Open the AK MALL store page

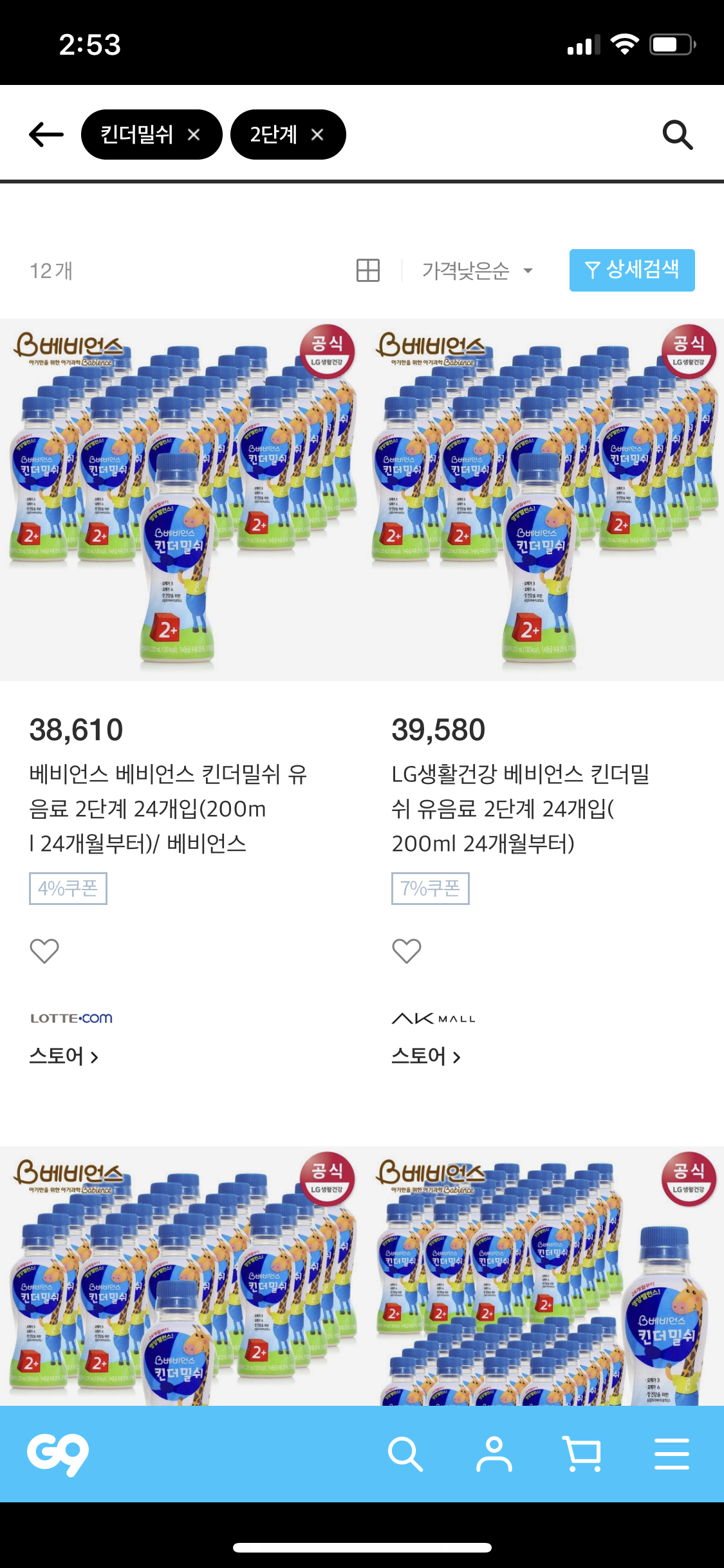click(x=426, y=1055)
